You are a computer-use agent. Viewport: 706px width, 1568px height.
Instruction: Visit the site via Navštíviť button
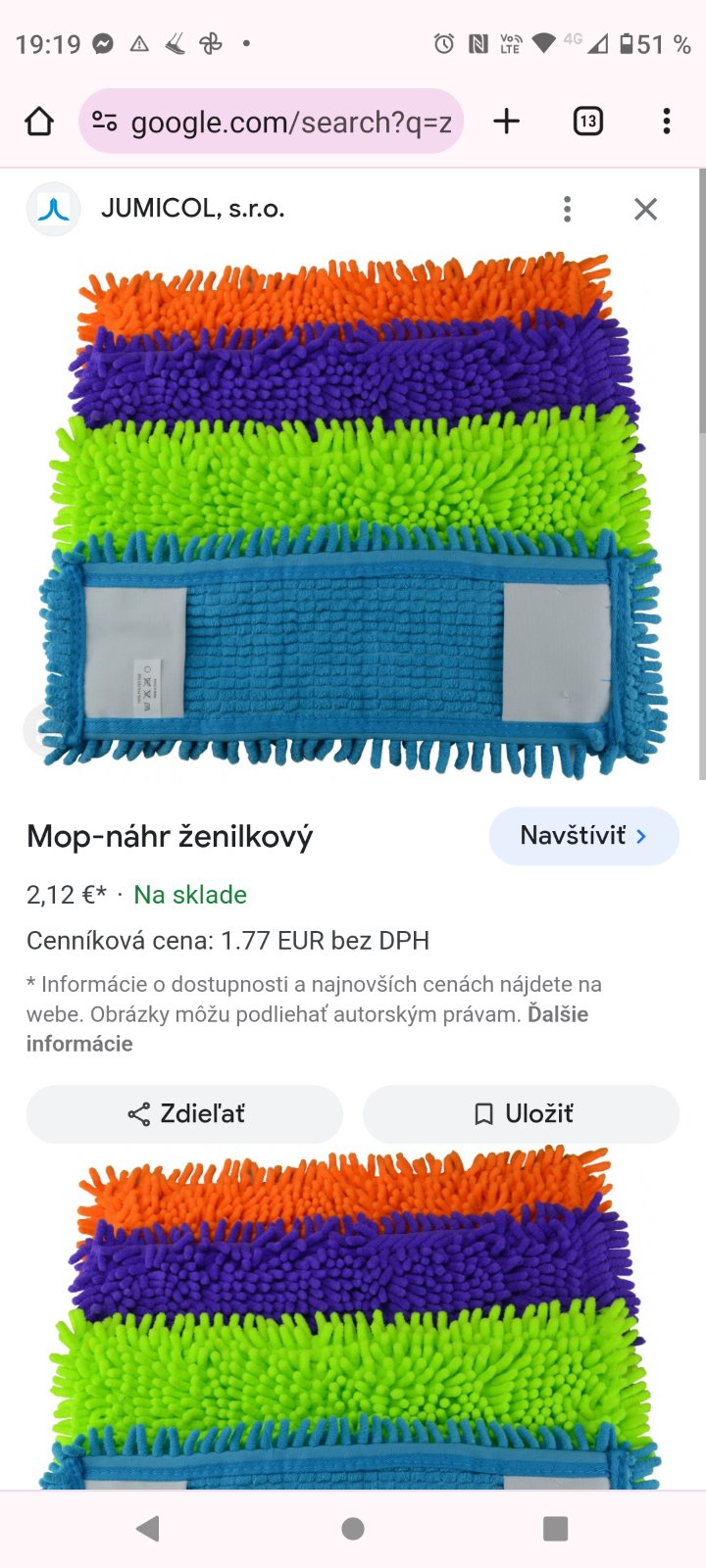click(583, 836)
